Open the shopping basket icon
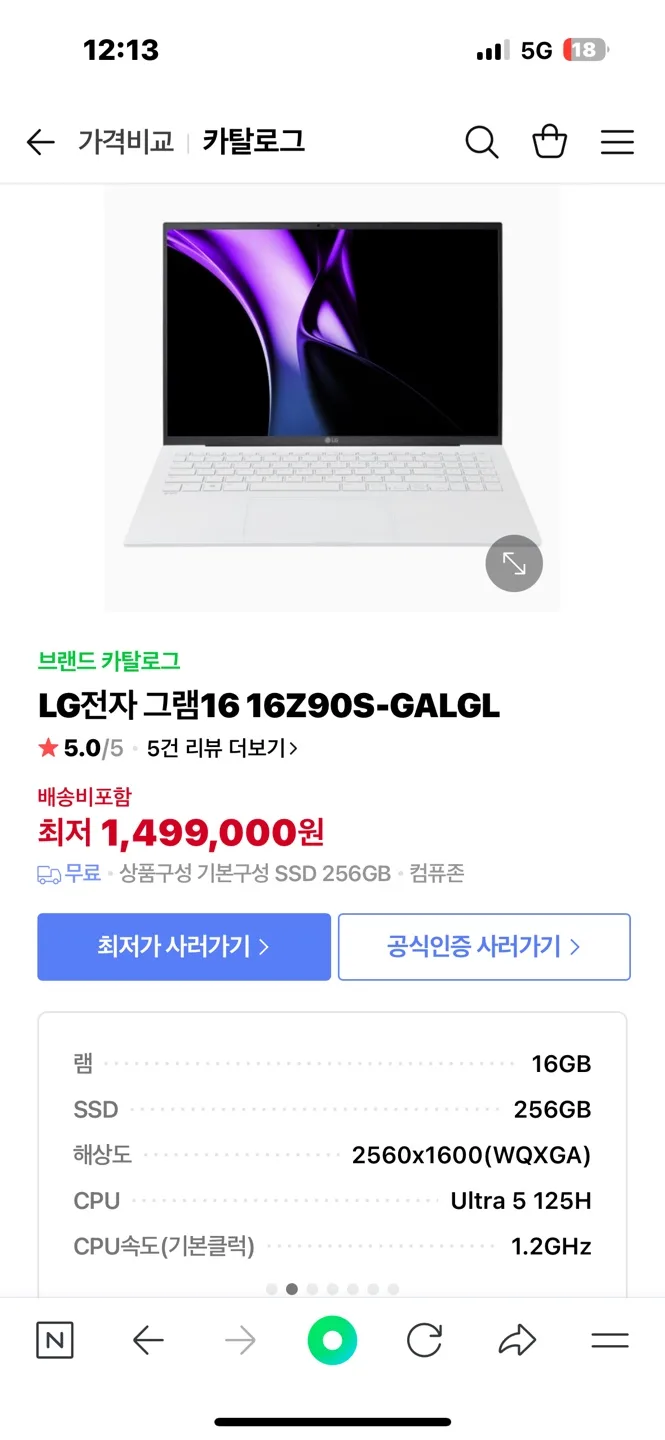Screen dimensions: 665x1440 pyautogui.click(x=550, y=142)
